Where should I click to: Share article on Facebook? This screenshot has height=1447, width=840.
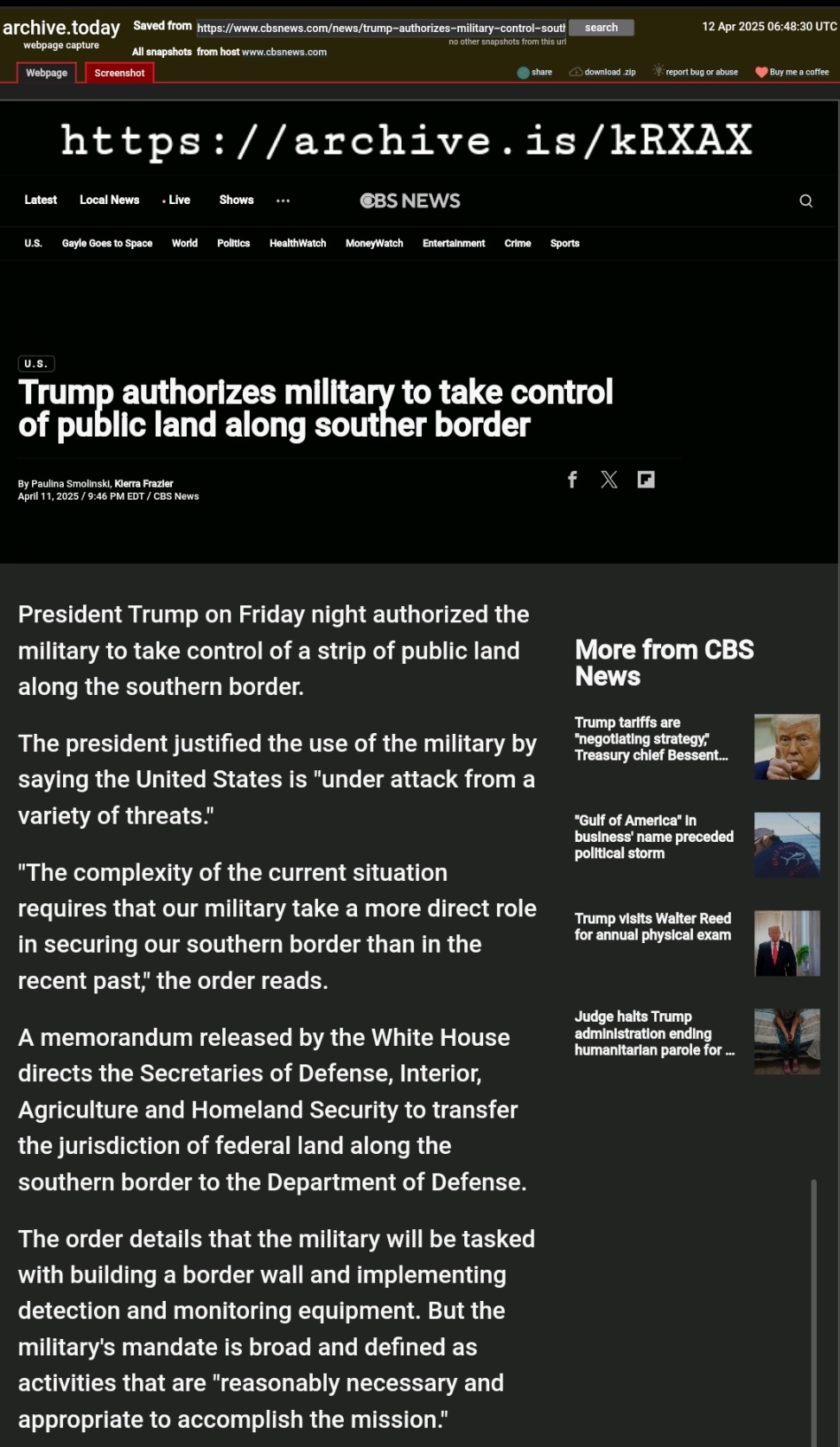(572, 480)
